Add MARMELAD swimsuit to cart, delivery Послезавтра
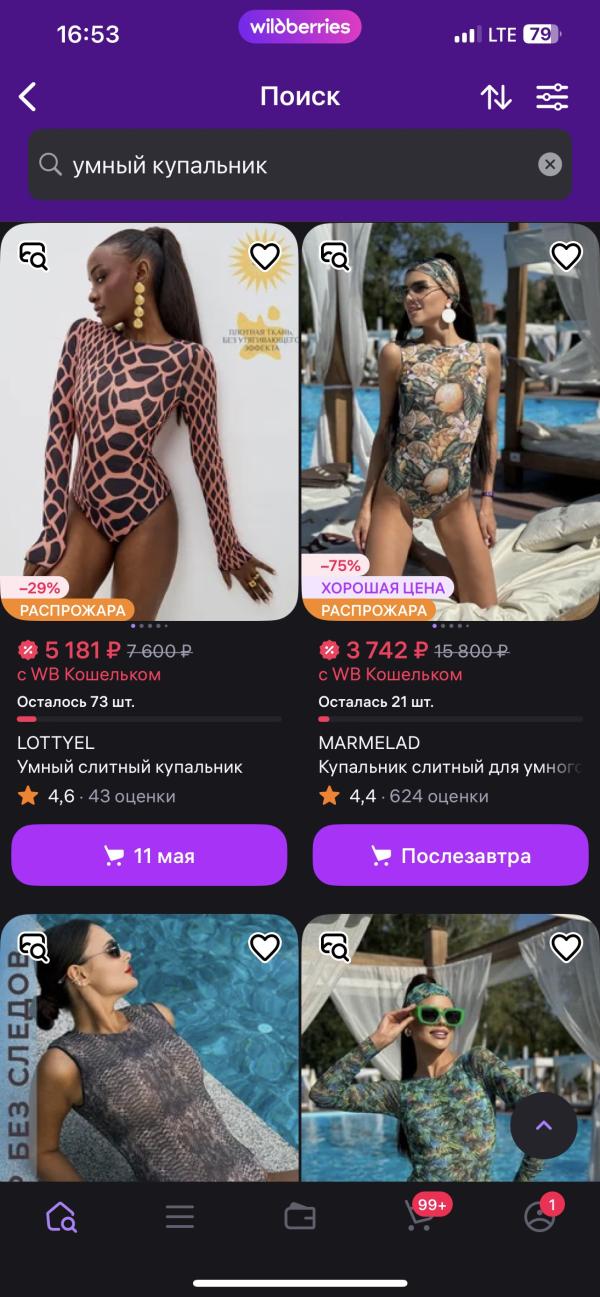Image resolution: width=600 pixels, height=1297 pixels. point(450,856)
